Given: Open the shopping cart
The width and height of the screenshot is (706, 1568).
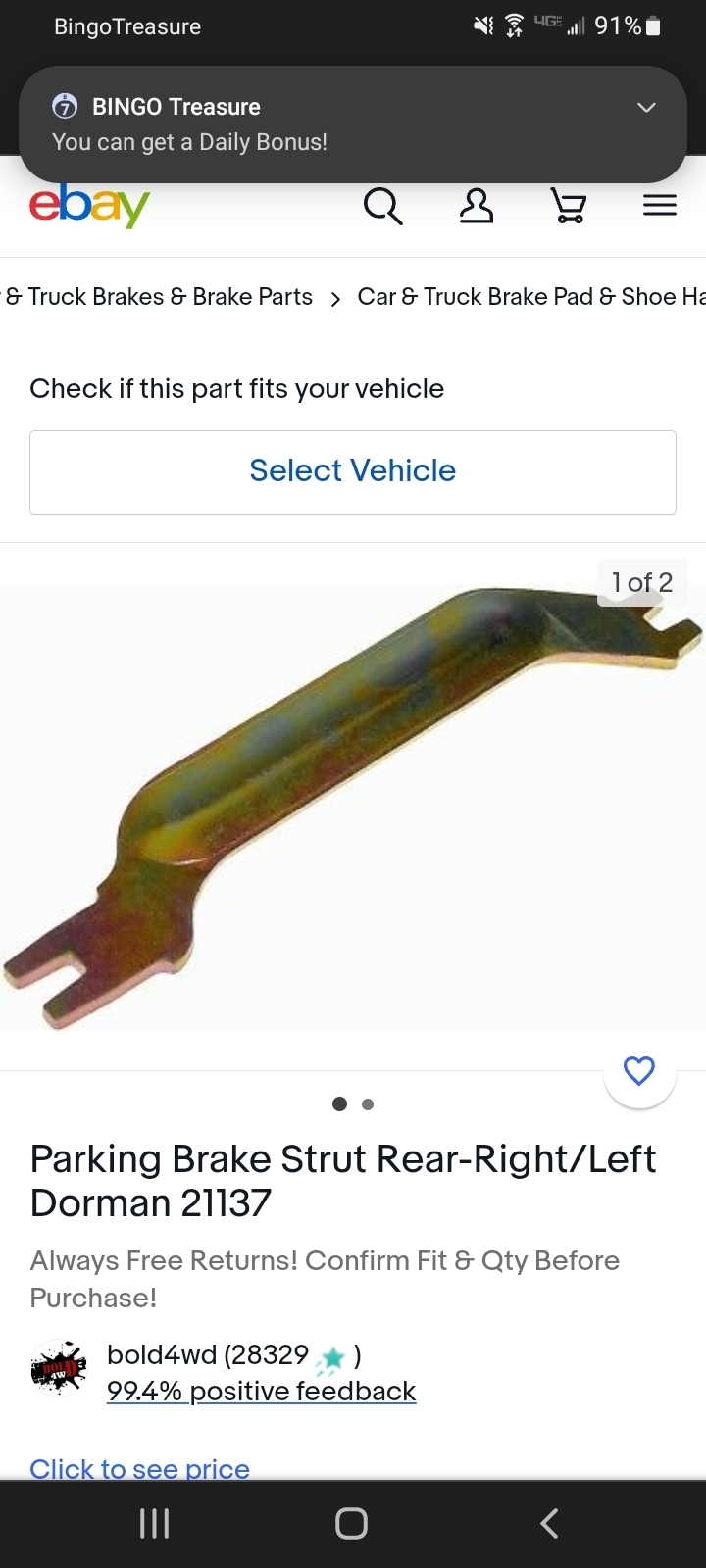Looking at the screenshot, I should [x=569, y=206].
